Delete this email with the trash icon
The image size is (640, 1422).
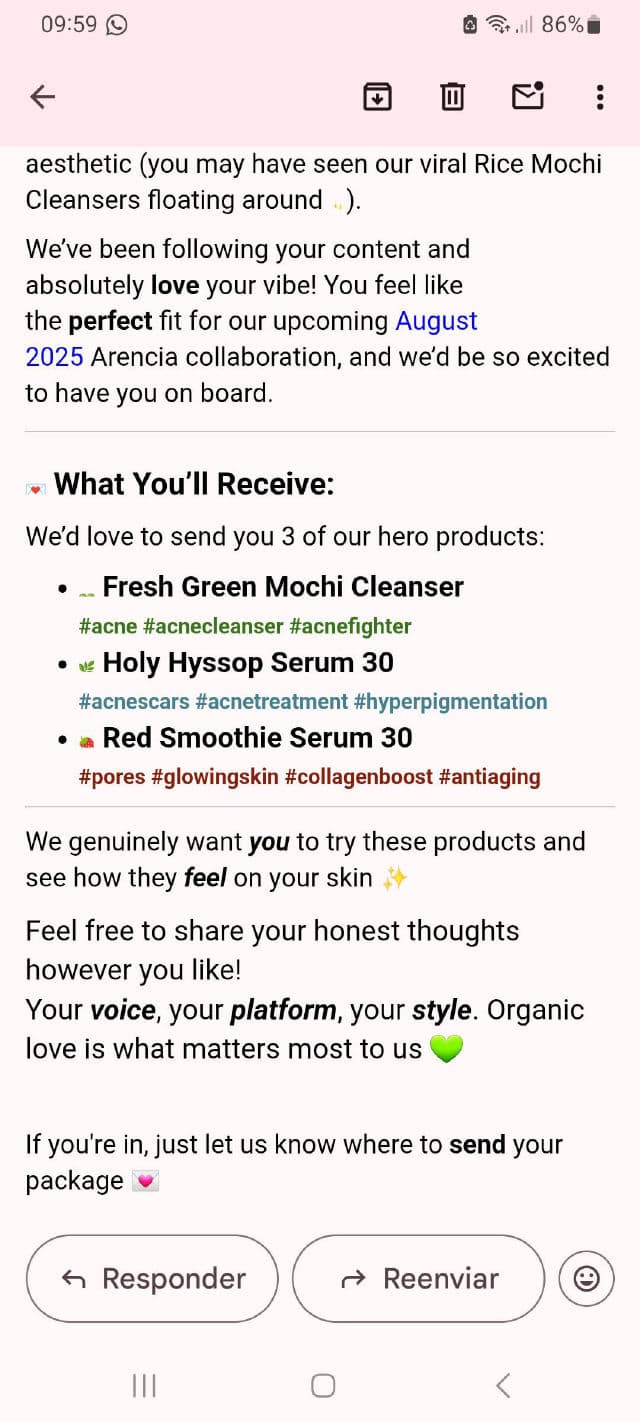tap(452, 97)
